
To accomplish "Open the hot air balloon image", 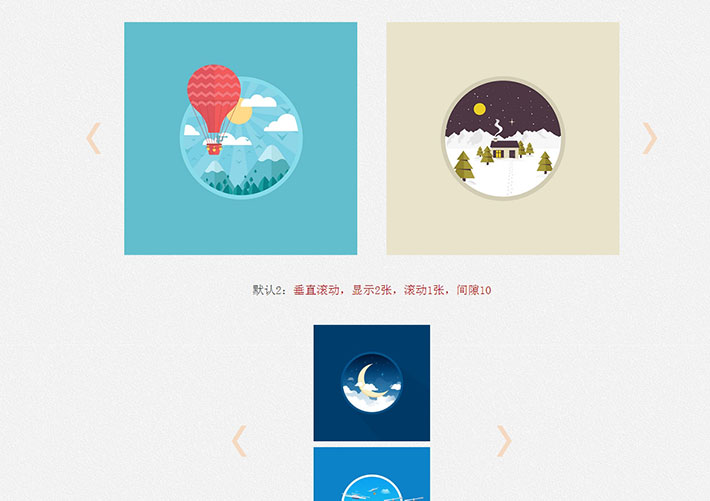I will pos(240,138).
